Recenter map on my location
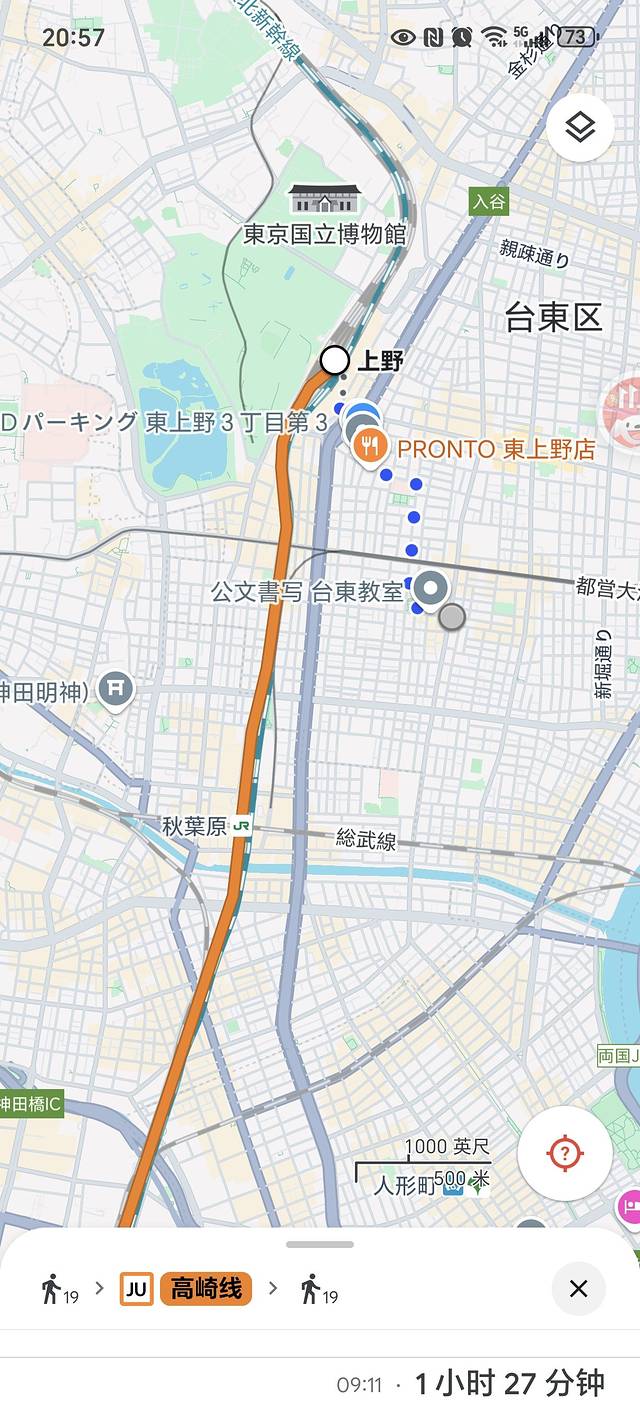640x1411 pixels. point(565,1153)
